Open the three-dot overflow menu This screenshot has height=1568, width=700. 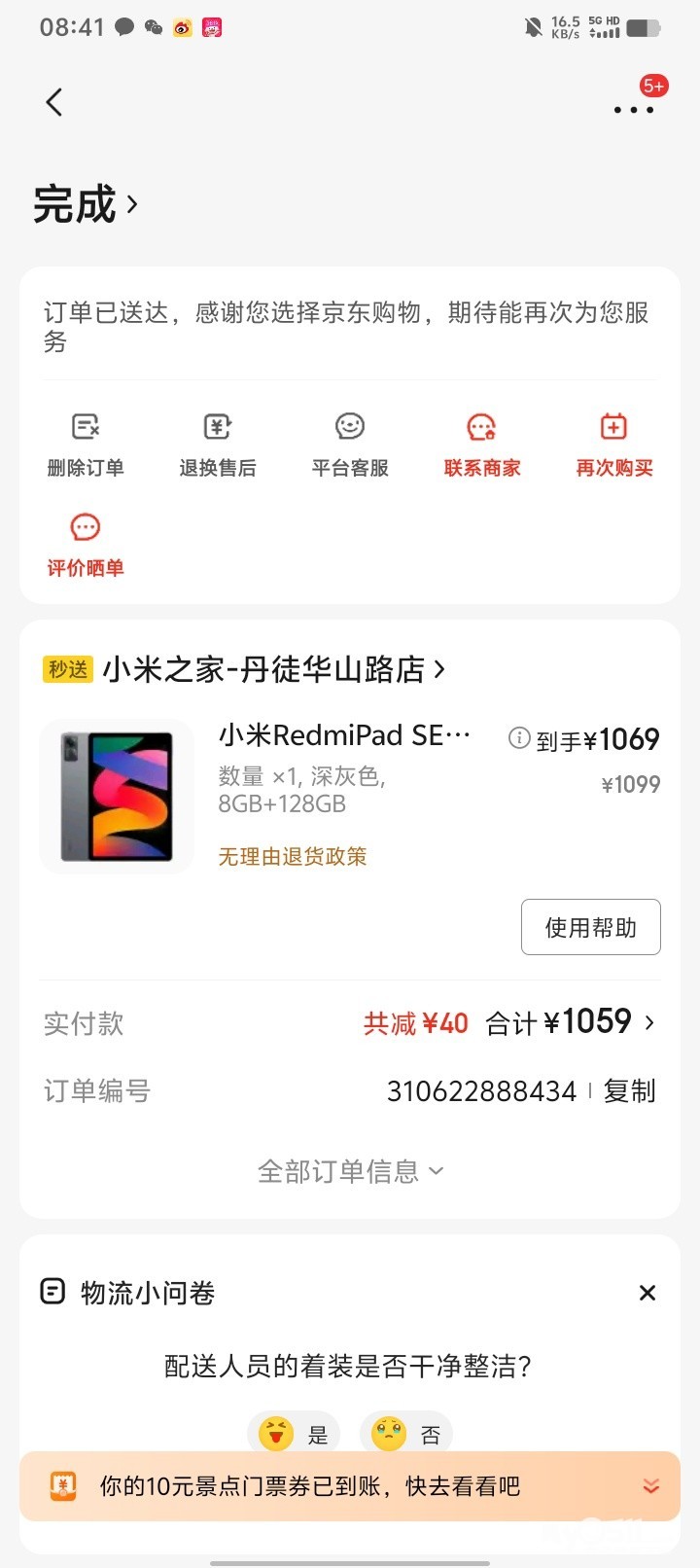634,109
